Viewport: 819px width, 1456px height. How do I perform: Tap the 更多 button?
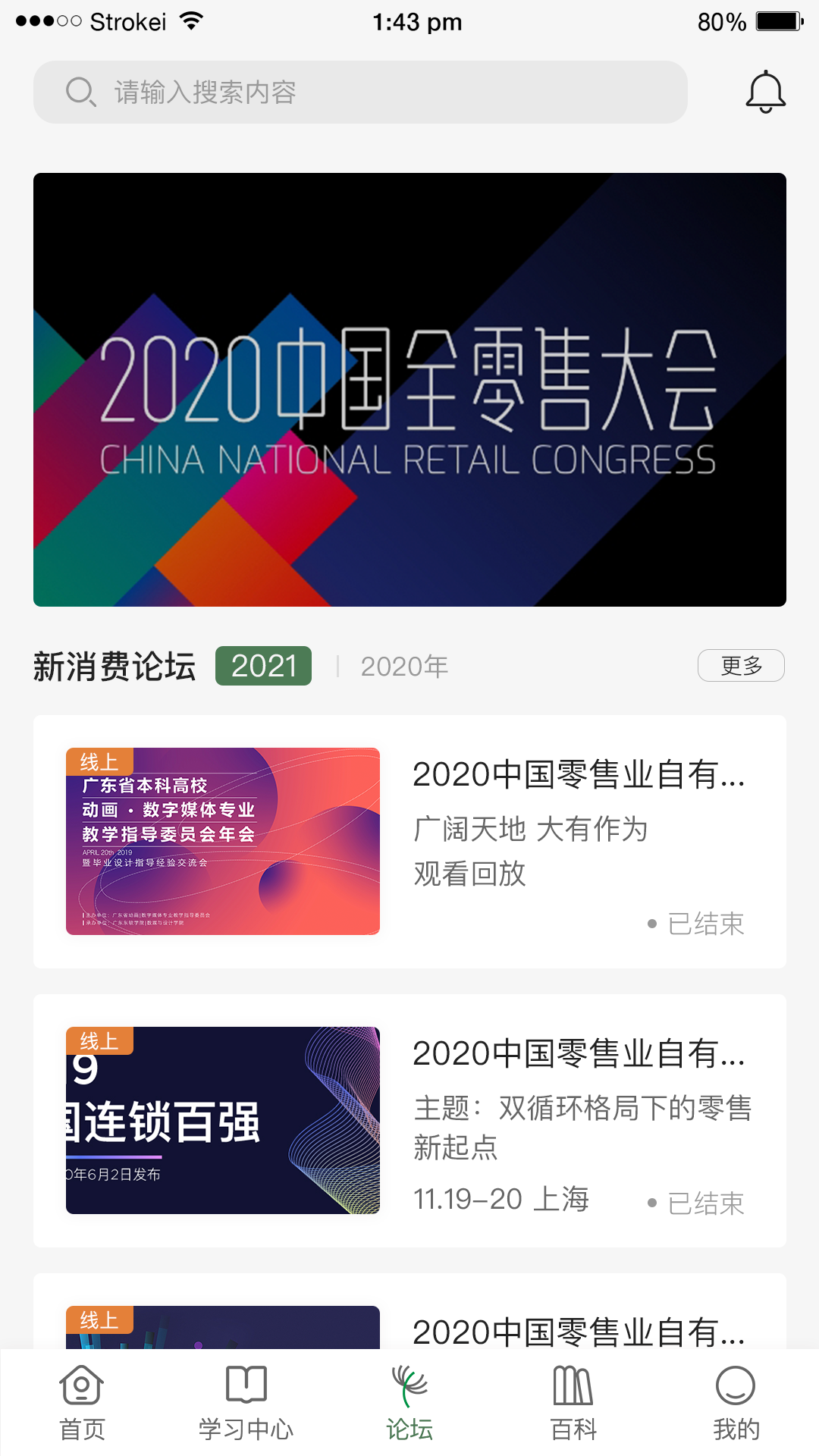[741, 666]
